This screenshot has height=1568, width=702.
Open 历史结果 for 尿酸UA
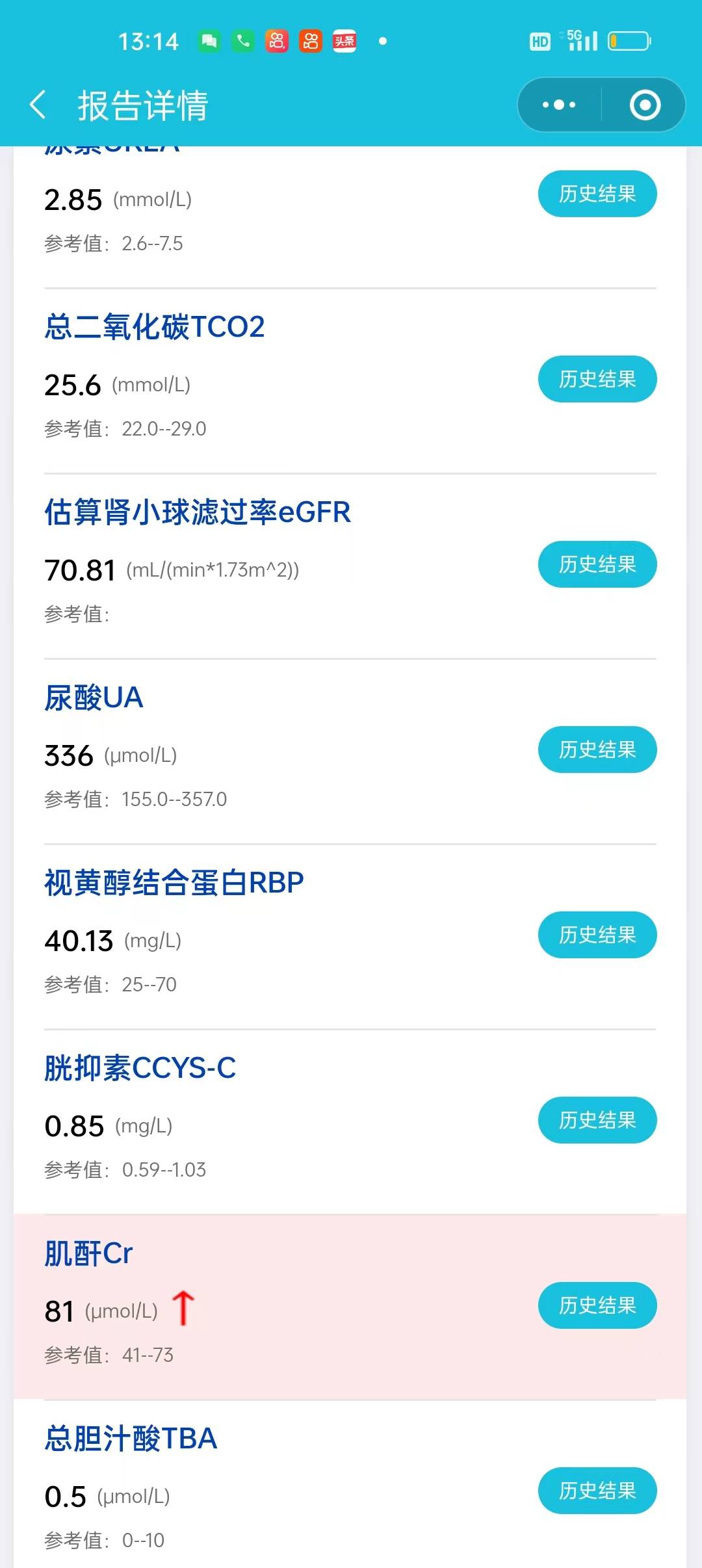[597, 749]
